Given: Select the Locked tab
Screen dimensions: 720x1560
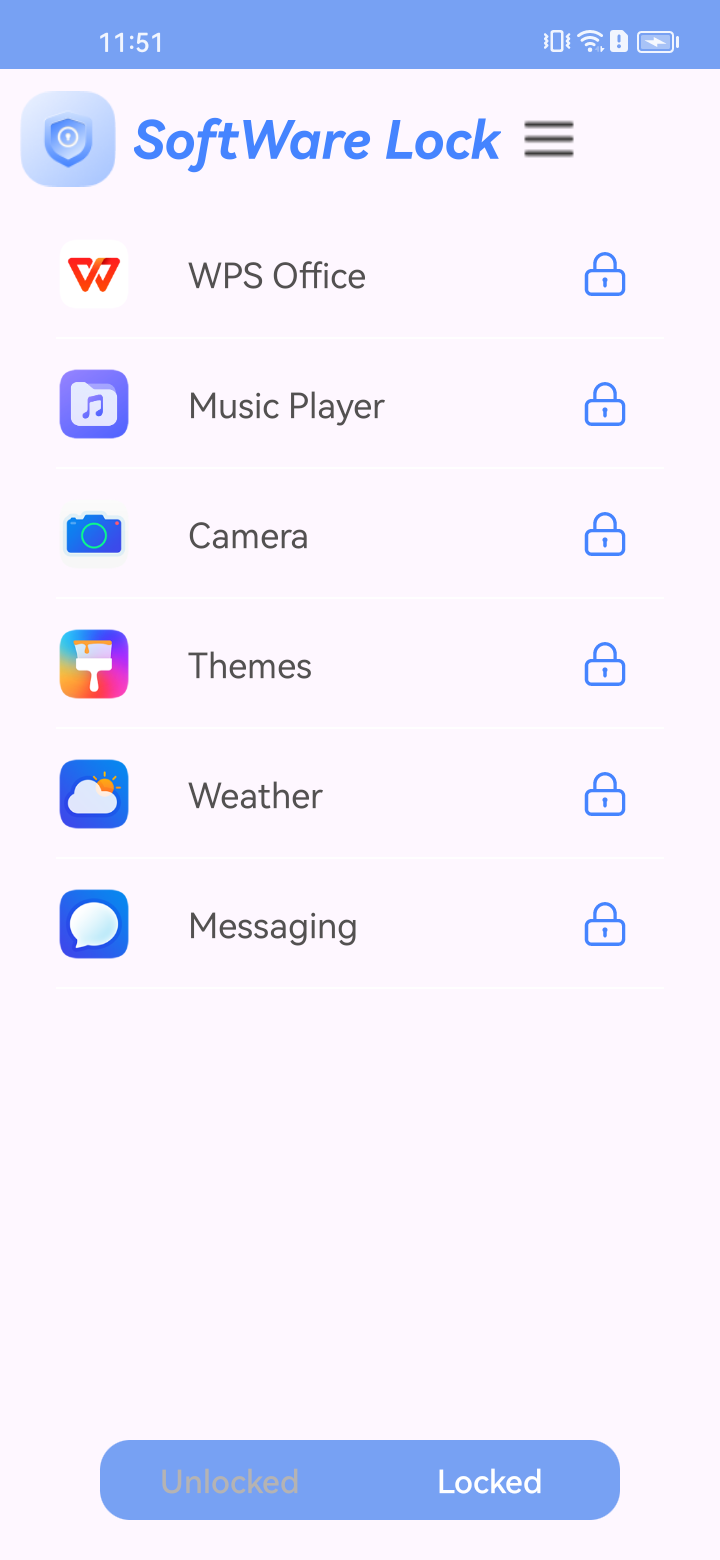Looking at the screenshot, I should 490,1481.
